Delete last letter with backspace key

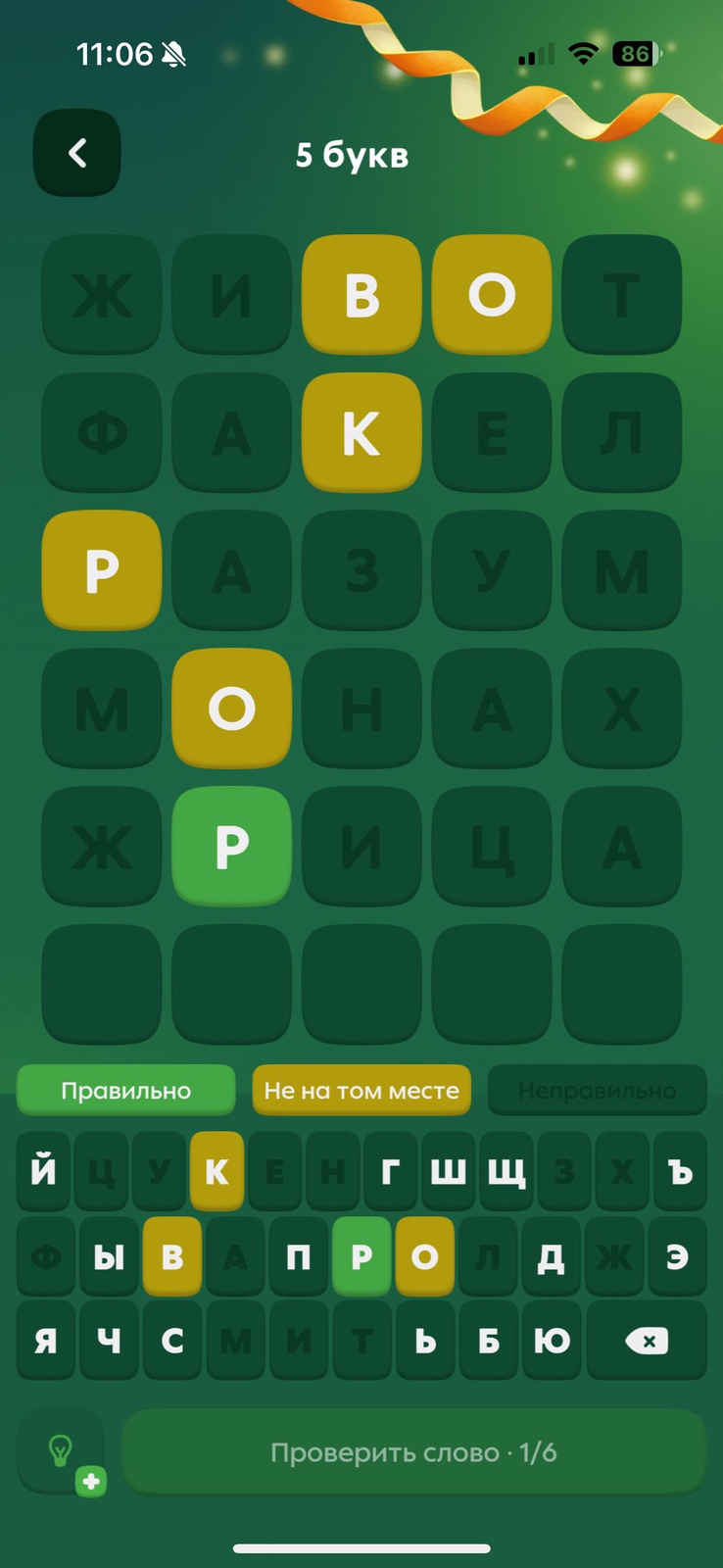pos(647,1340)
